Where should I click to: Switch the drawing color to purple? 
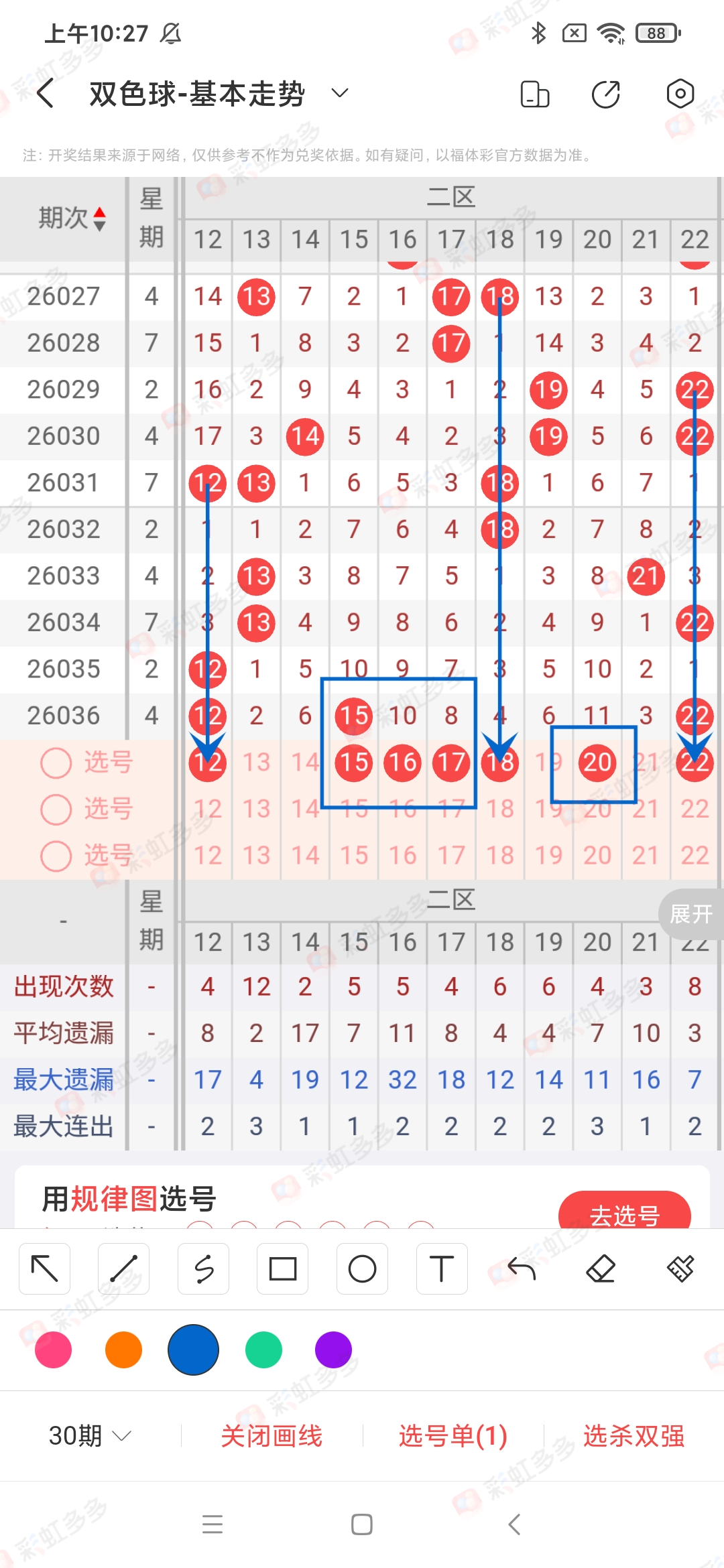(333, 1350)
